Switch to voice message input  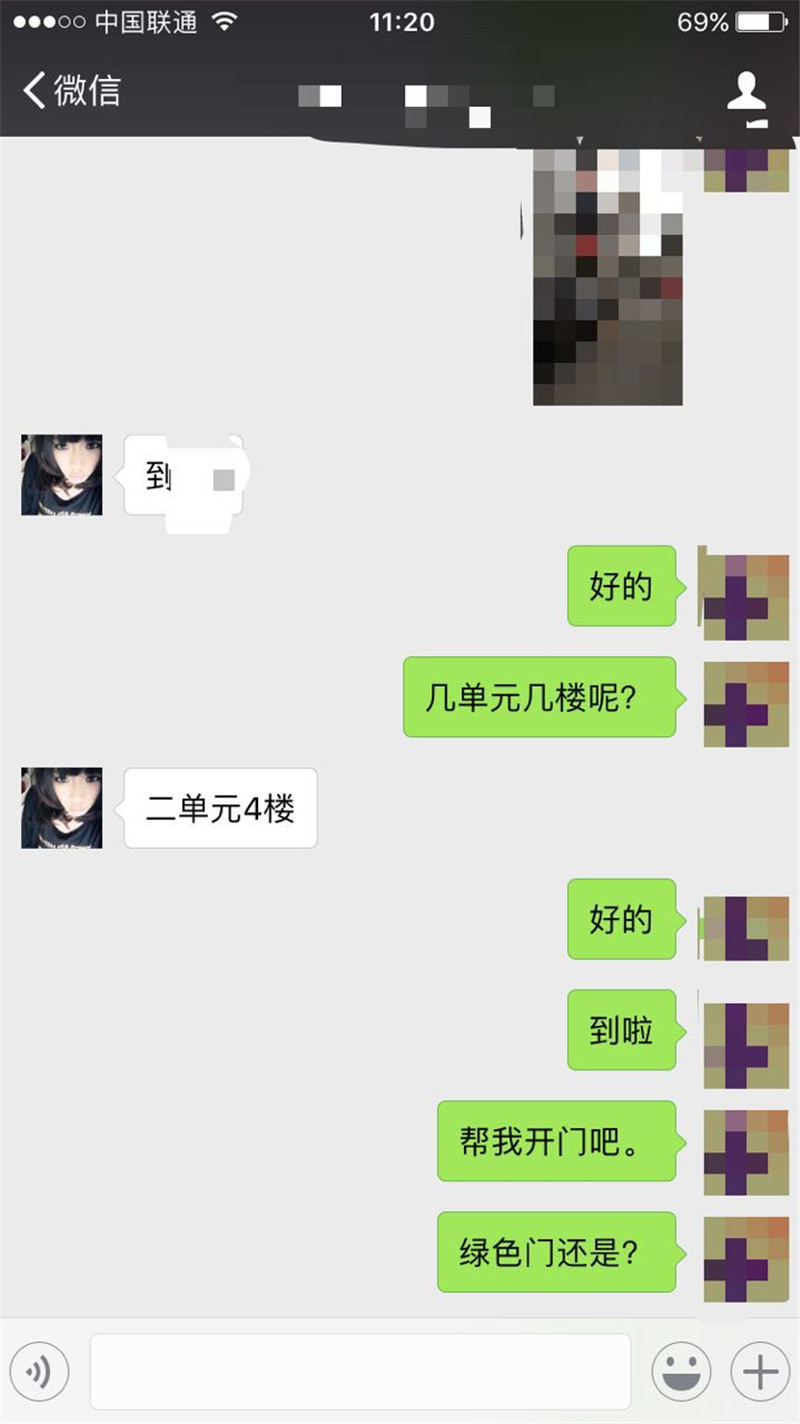coord(38,1371)
